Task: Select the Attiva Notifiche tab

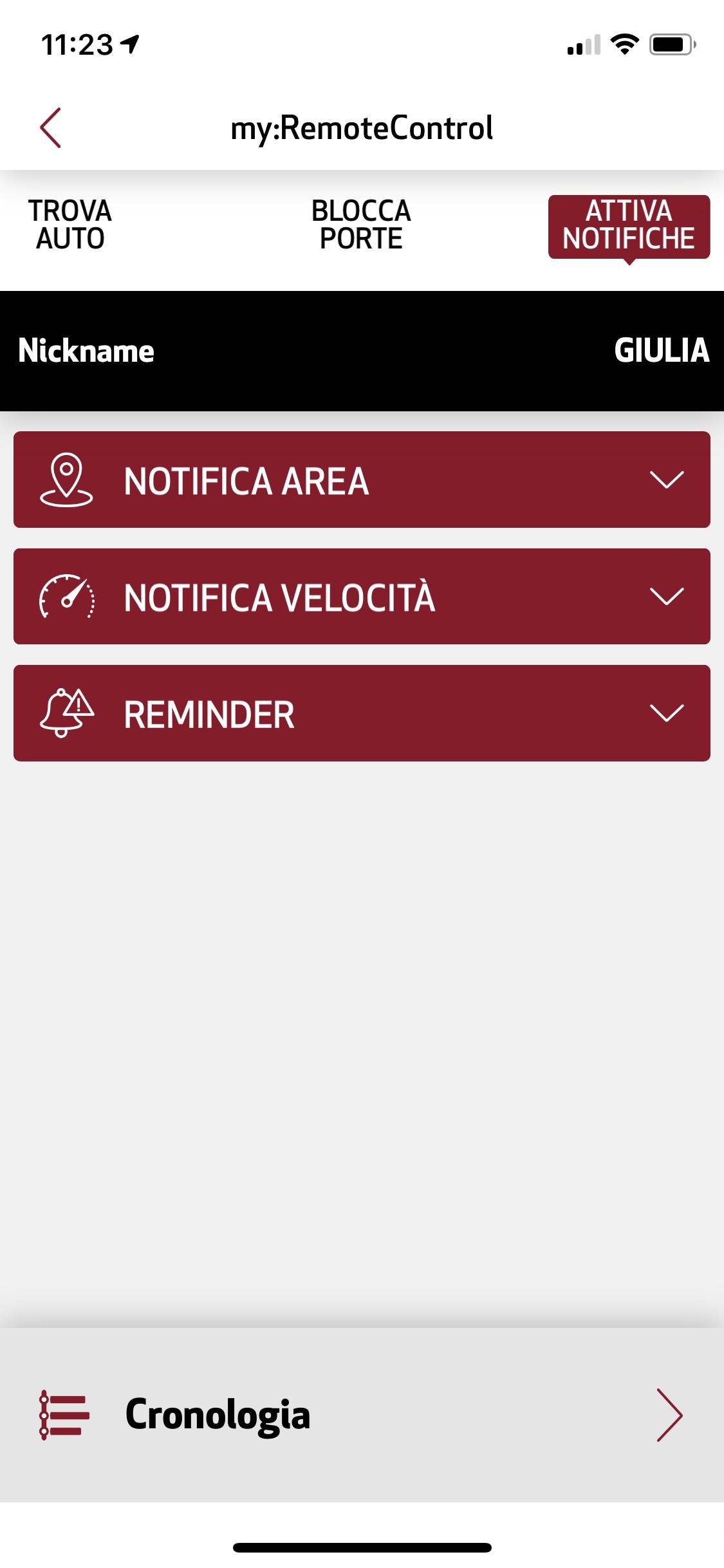Action: pos(629,226)
